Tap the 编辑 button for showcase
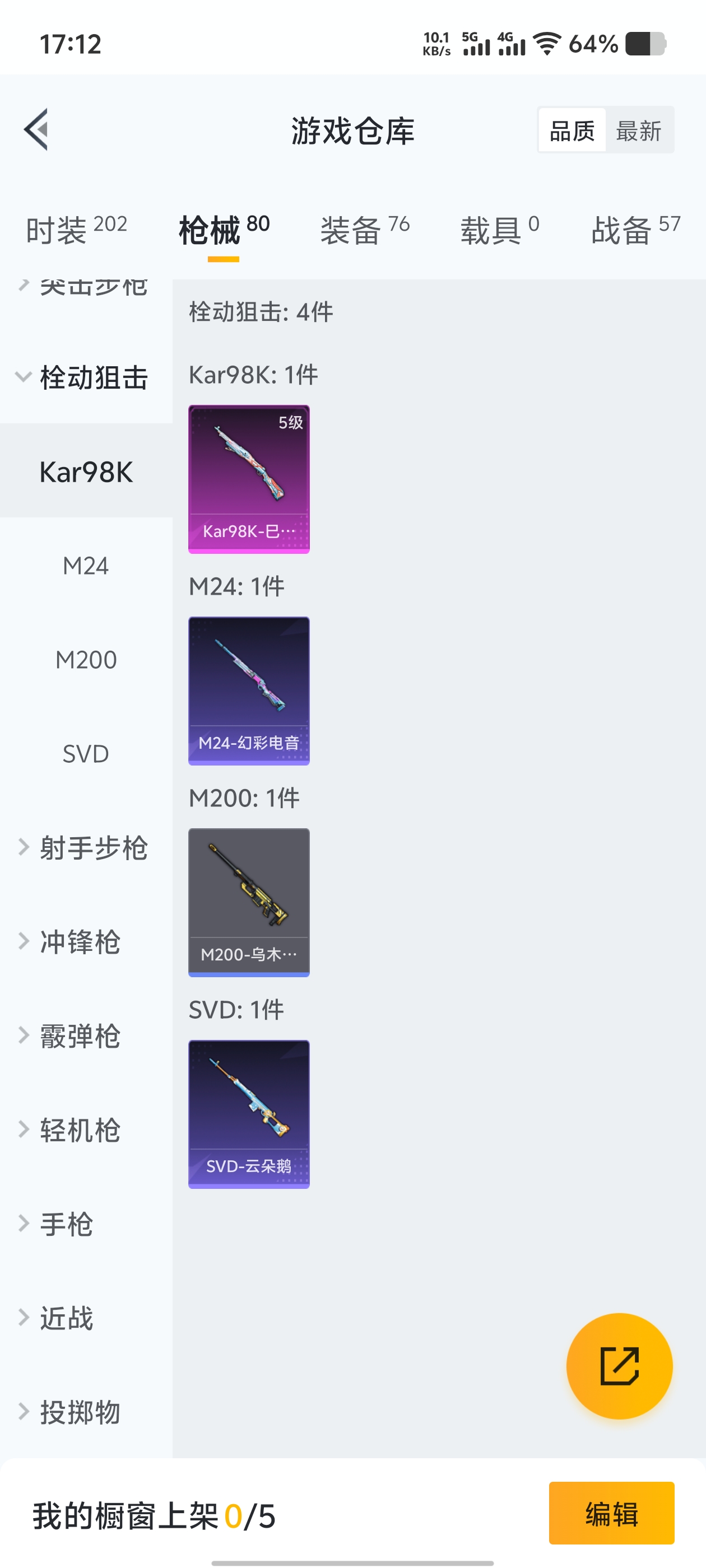Image resolution: width=706 pixels, height=1568 pixels. 611,1513
